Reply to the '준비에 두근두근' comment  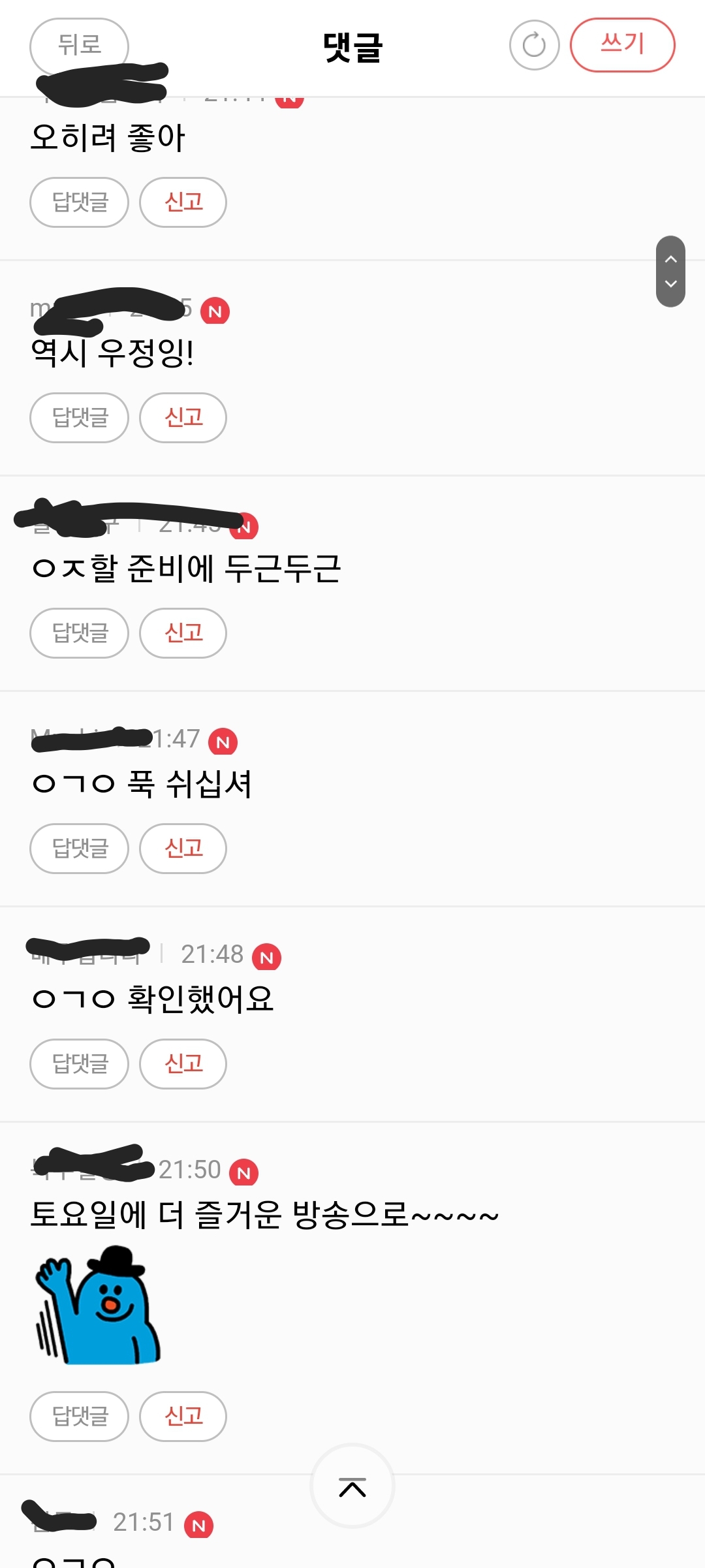[79, 633]
